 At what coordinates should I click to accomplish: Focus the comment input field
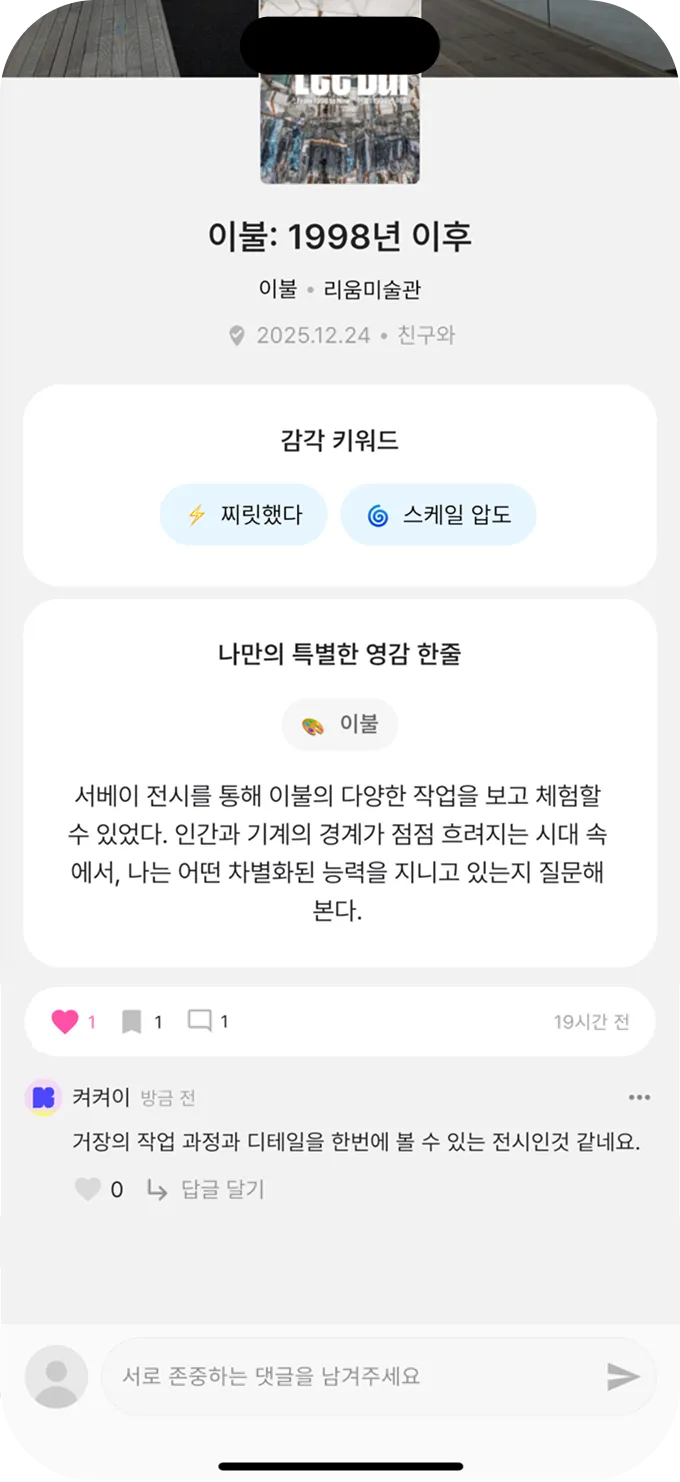(x=350, y=1376)
